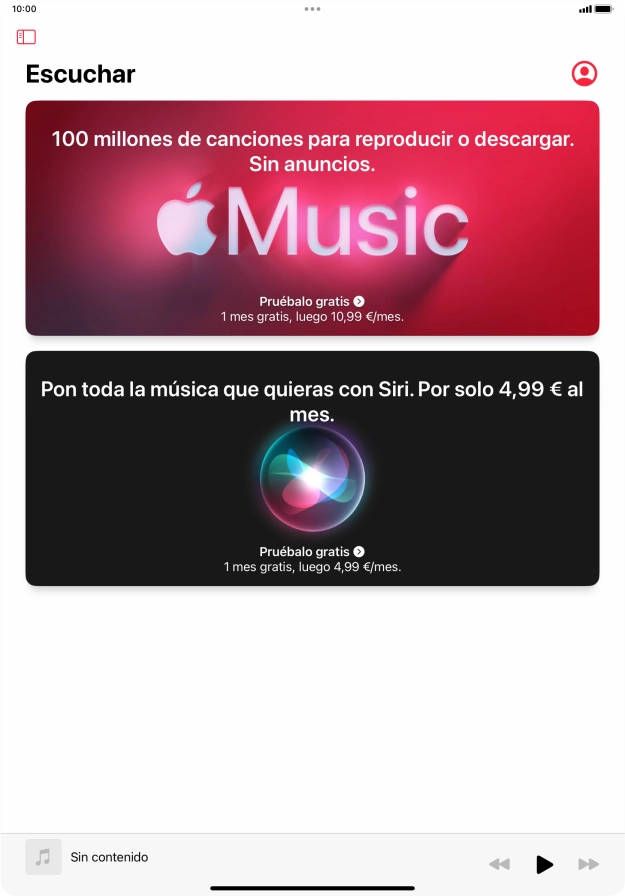Image resolution: width=625 pixels, height=896 pixels.
Task: Tap the play button
Action: (544, 864)
